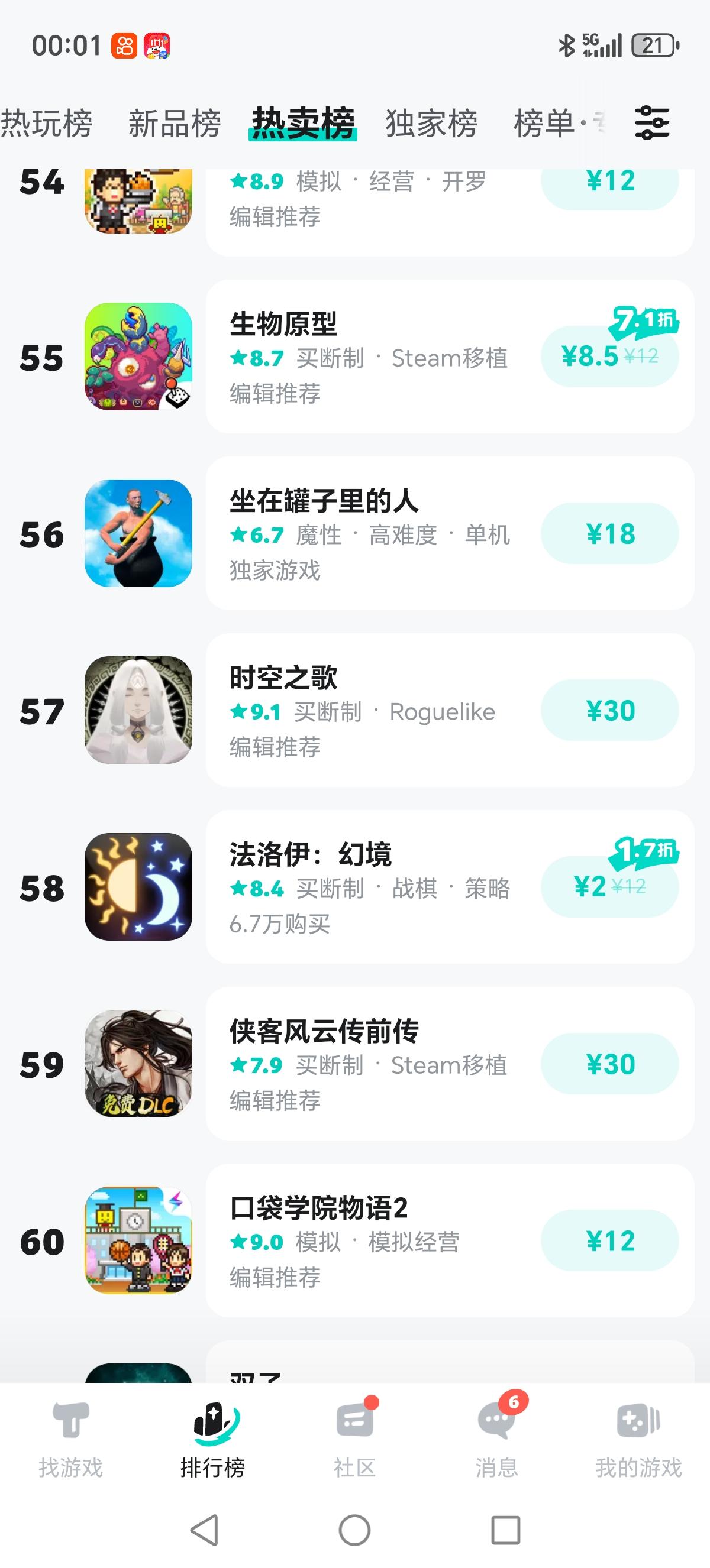Tap the ¥2 discounted price for 法洛伊：幻境

588,887
